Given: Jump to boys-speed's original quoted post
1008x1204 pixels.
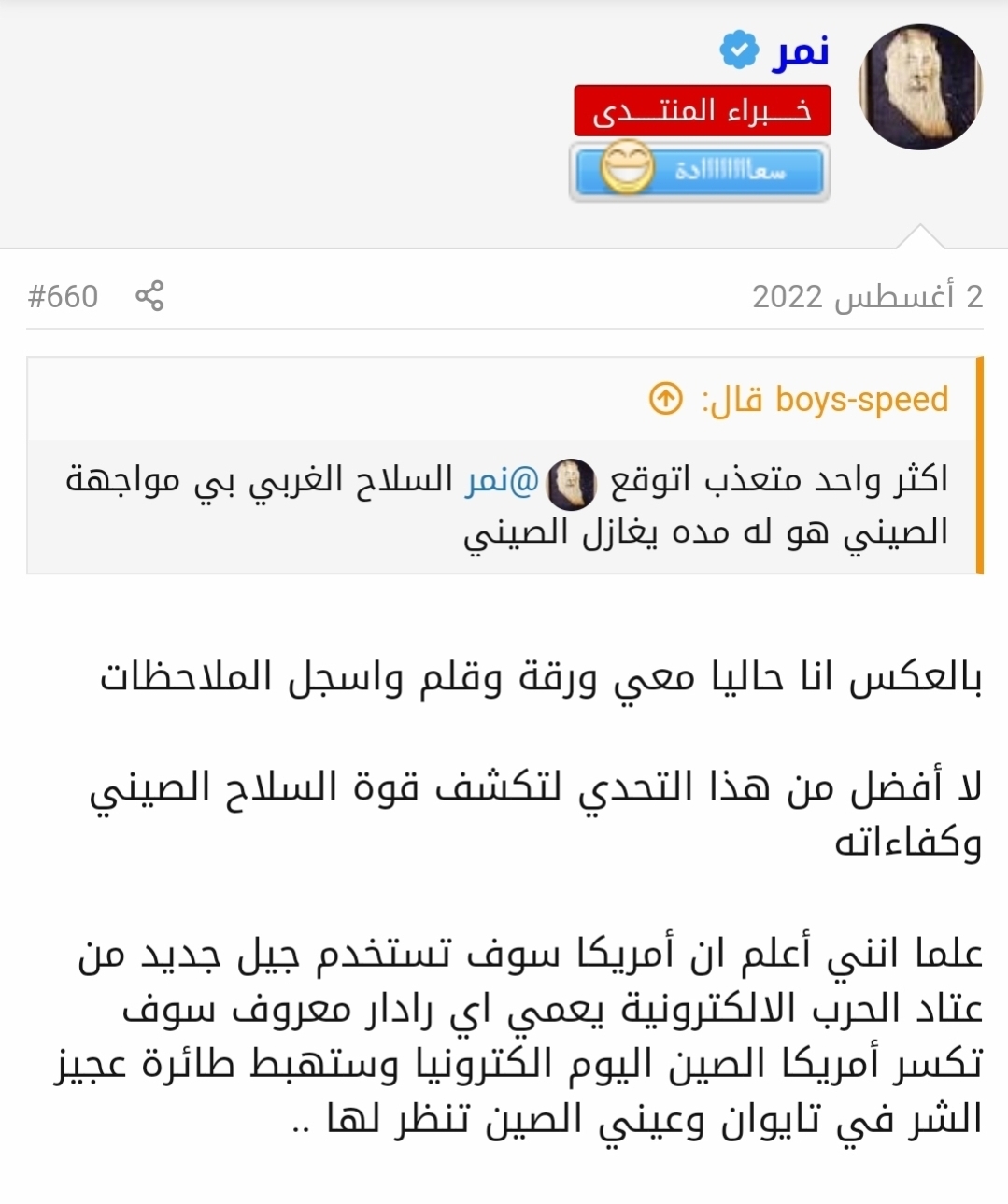Looking at the screenshot, I should 665,399.
